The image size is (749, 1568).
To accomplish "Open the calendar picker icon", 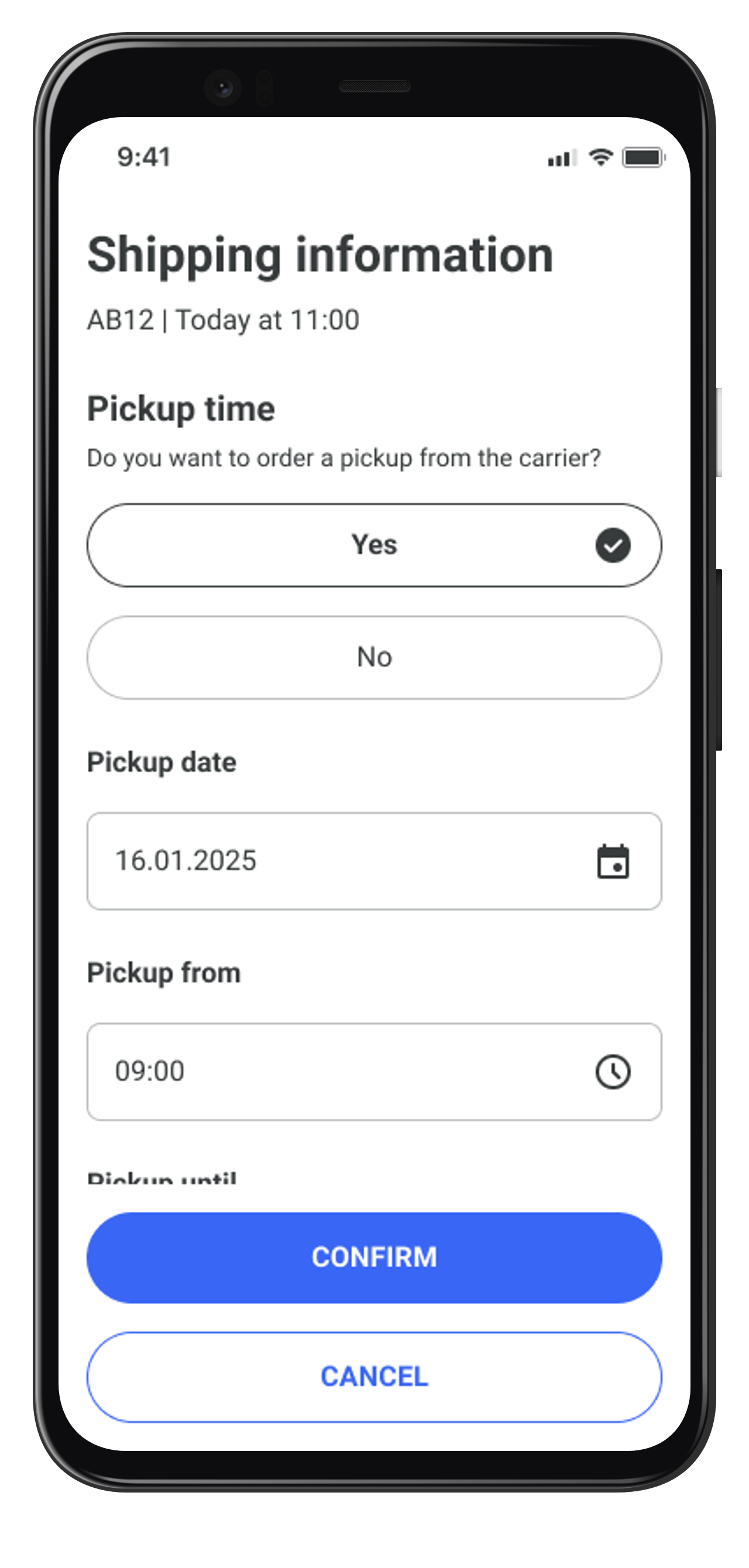I will click(x=613, y=861).
